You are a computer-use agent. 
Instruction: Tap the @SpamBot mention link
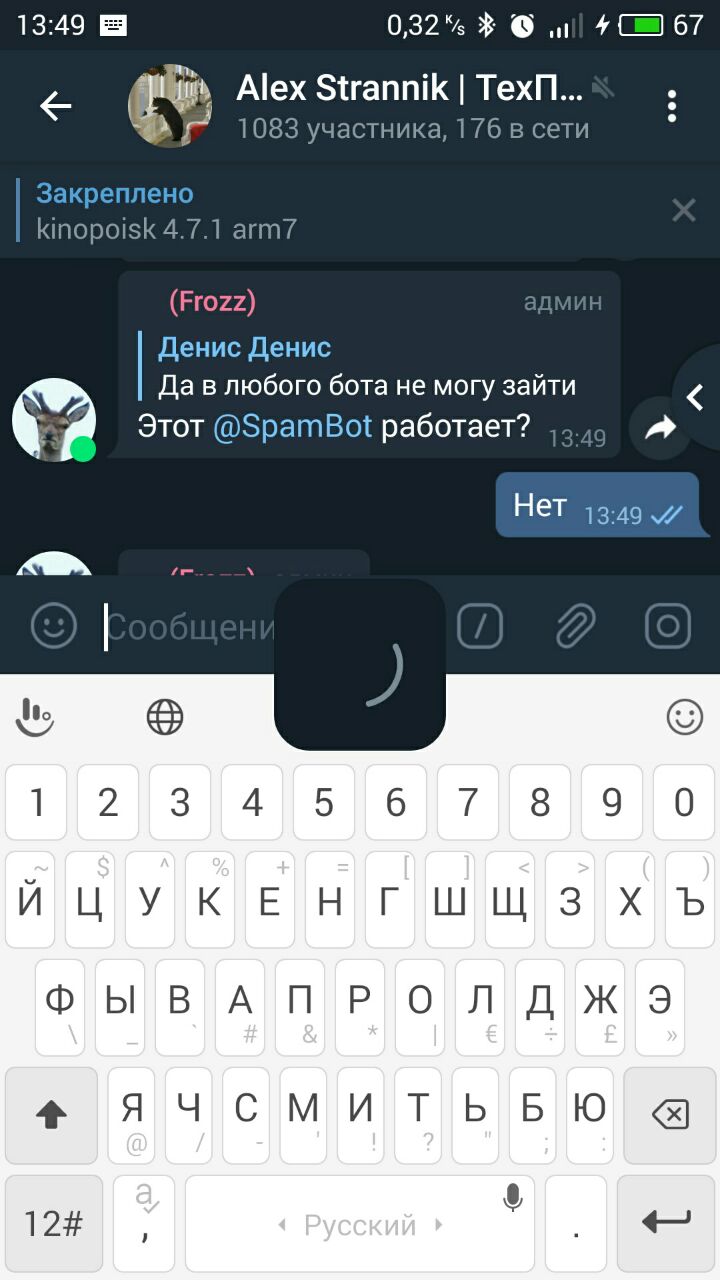click(x=293, y=426)
